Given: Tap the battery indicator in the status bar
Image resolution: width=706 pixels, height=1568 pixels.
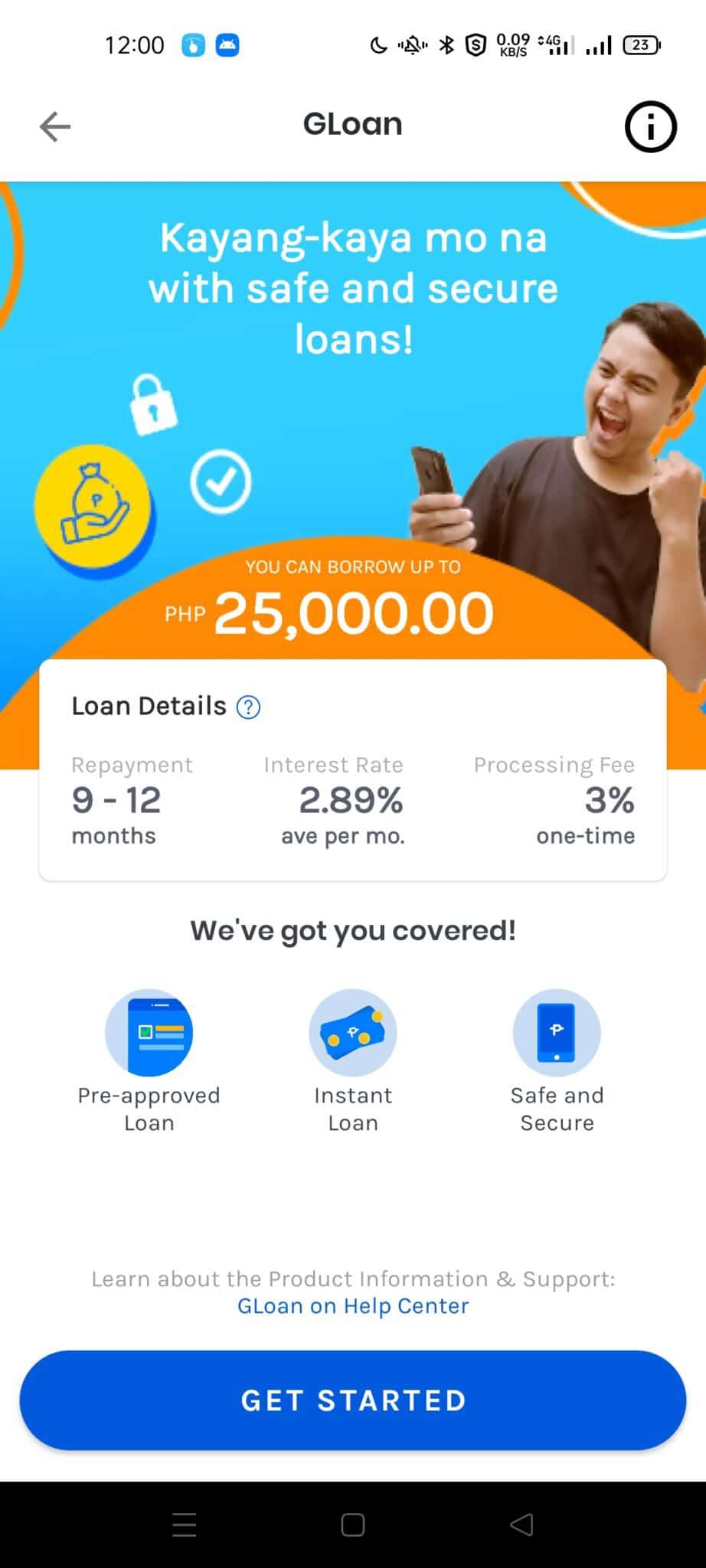Looking at the screenshot, I should [641, 44].
